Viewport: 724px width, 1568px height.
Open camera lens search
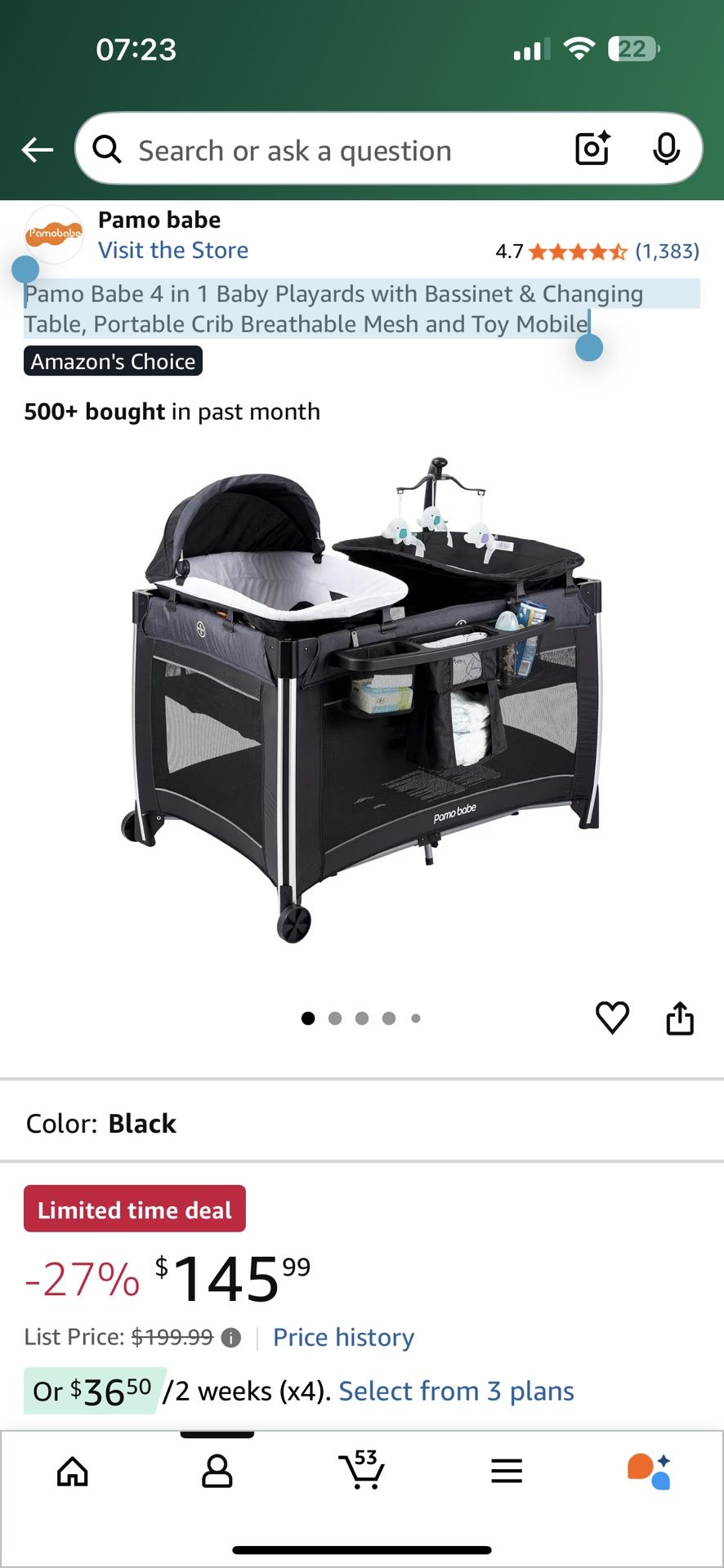[x=592, y=149]
